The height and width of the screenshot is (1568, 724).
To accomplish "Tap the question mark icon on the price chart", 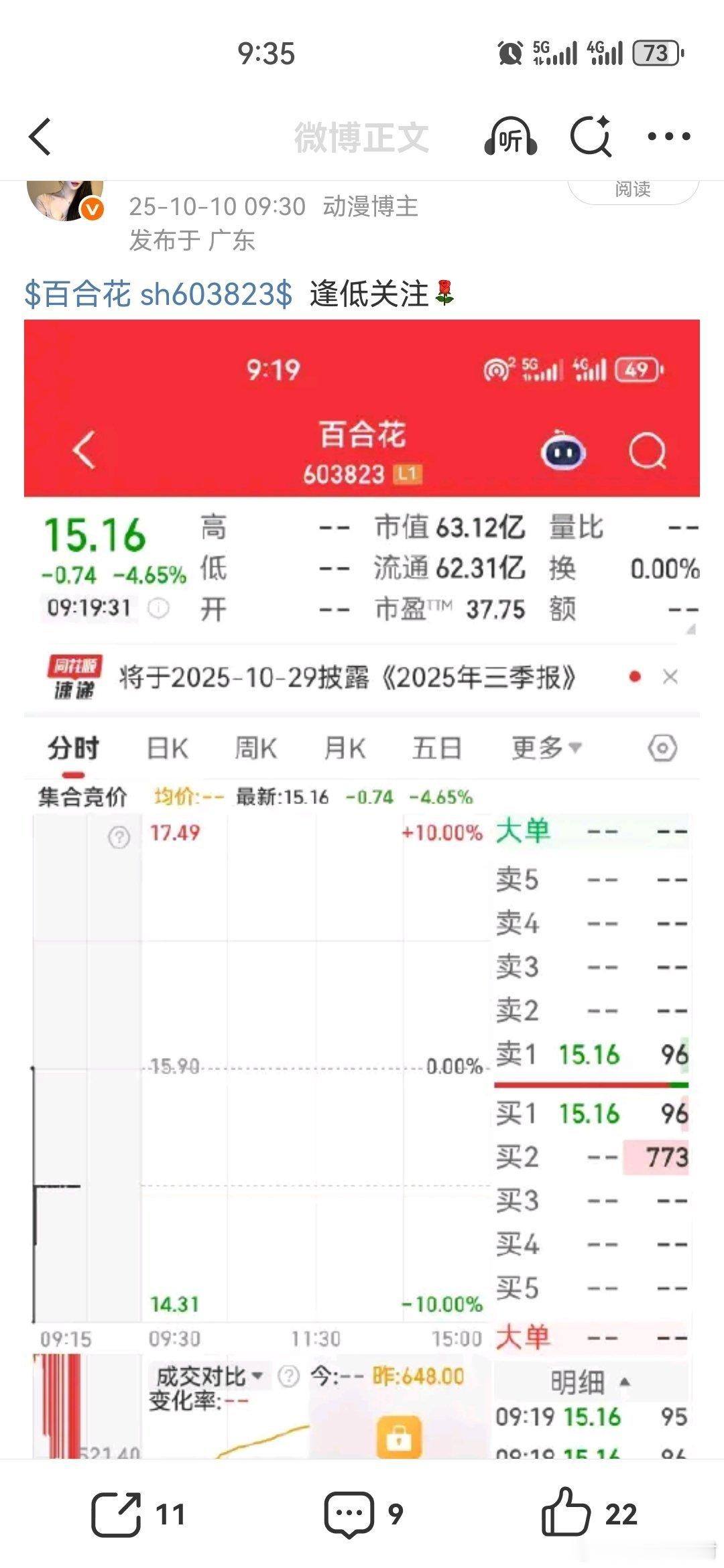I will (118, 836).
